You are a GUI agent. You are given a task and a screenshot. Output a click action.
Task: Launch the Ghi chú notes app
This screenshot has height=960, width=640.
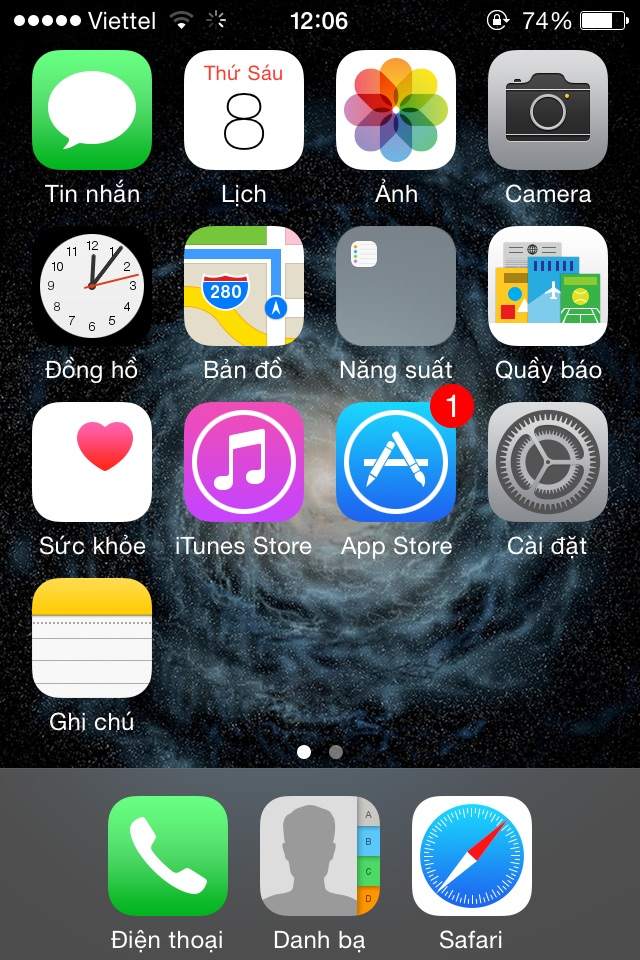click(x=92, y=638)
